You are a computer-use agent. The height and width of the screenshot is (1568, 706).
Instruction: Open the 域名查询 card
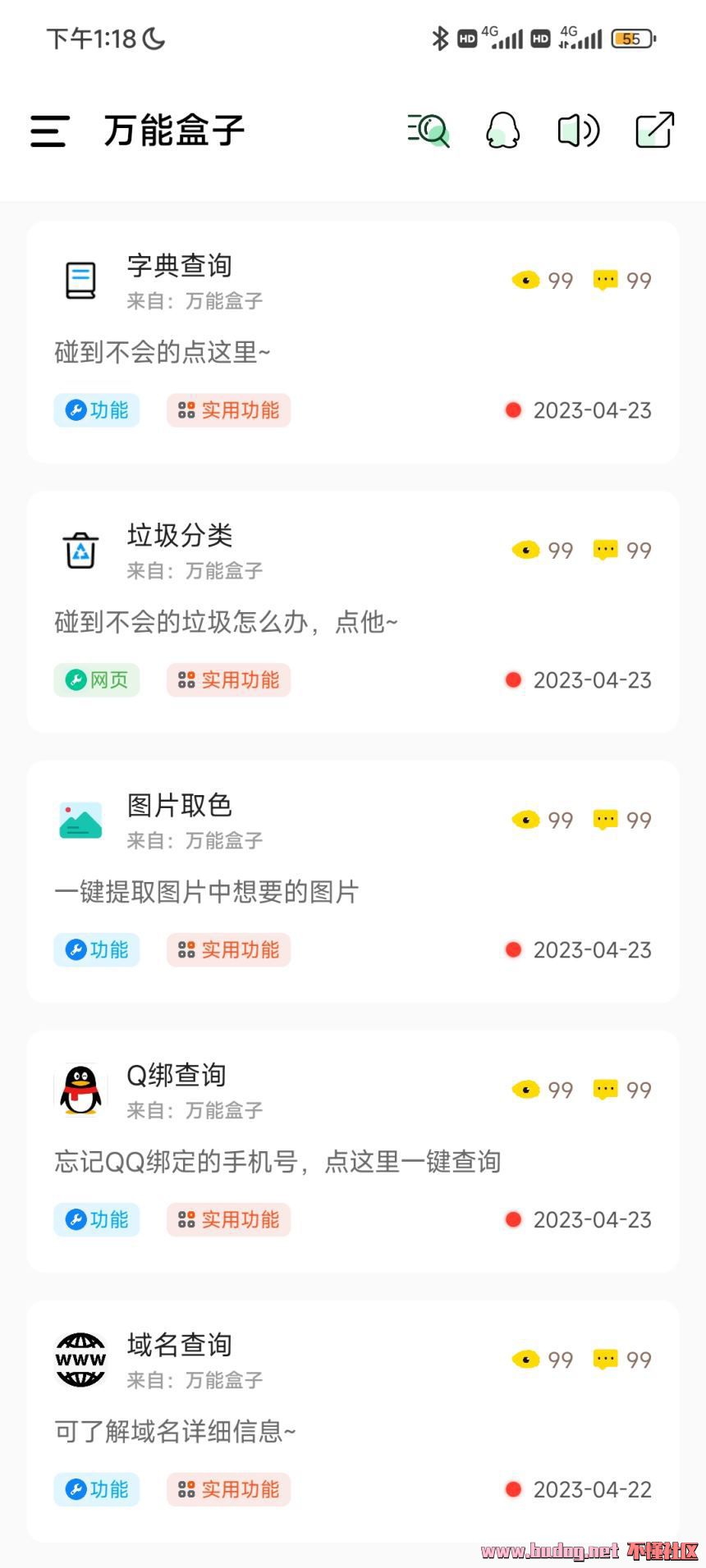point(353,1421)
